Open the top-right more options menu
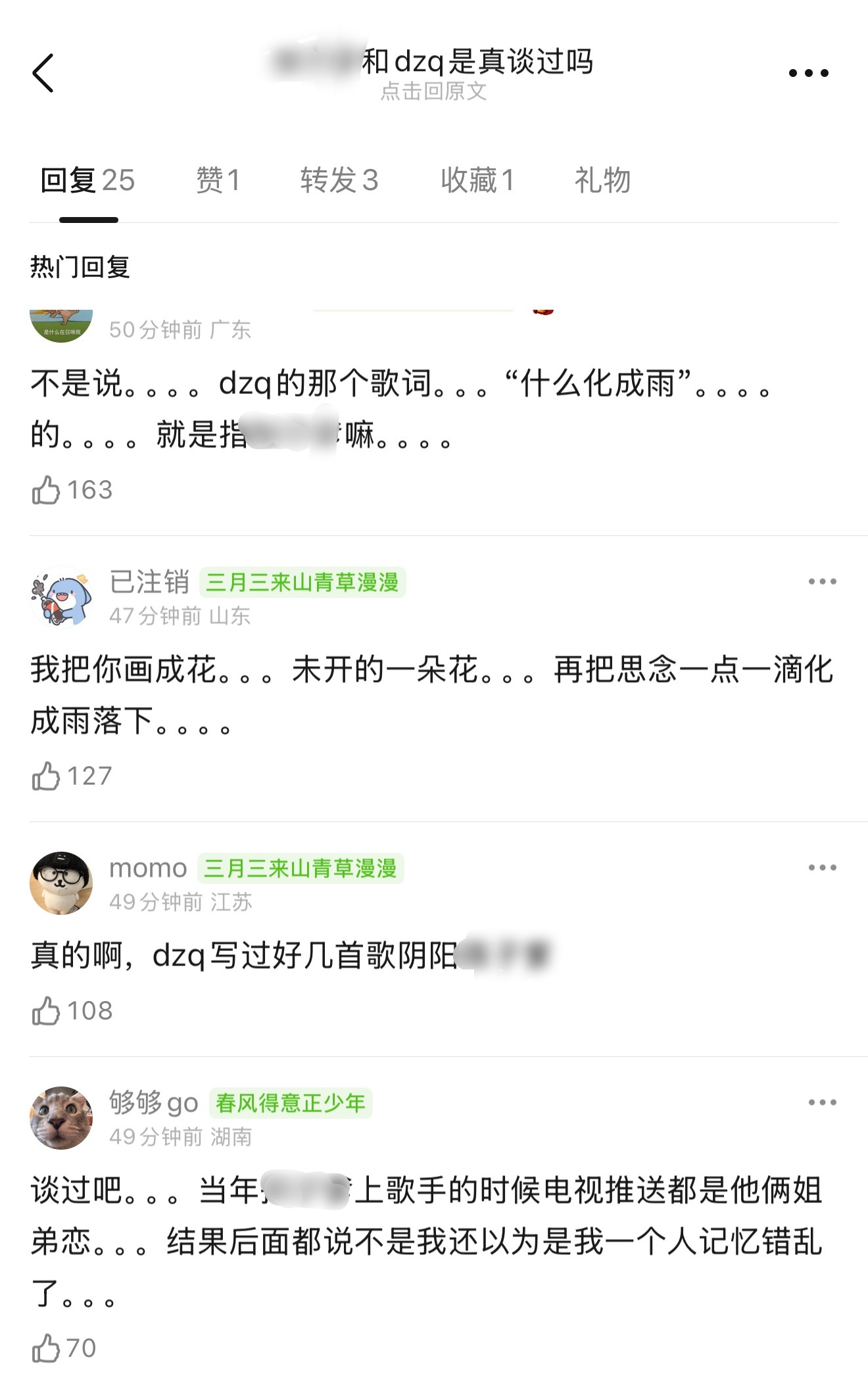The height and width of the screenshot is (1393, 868). tap(809, 72)
